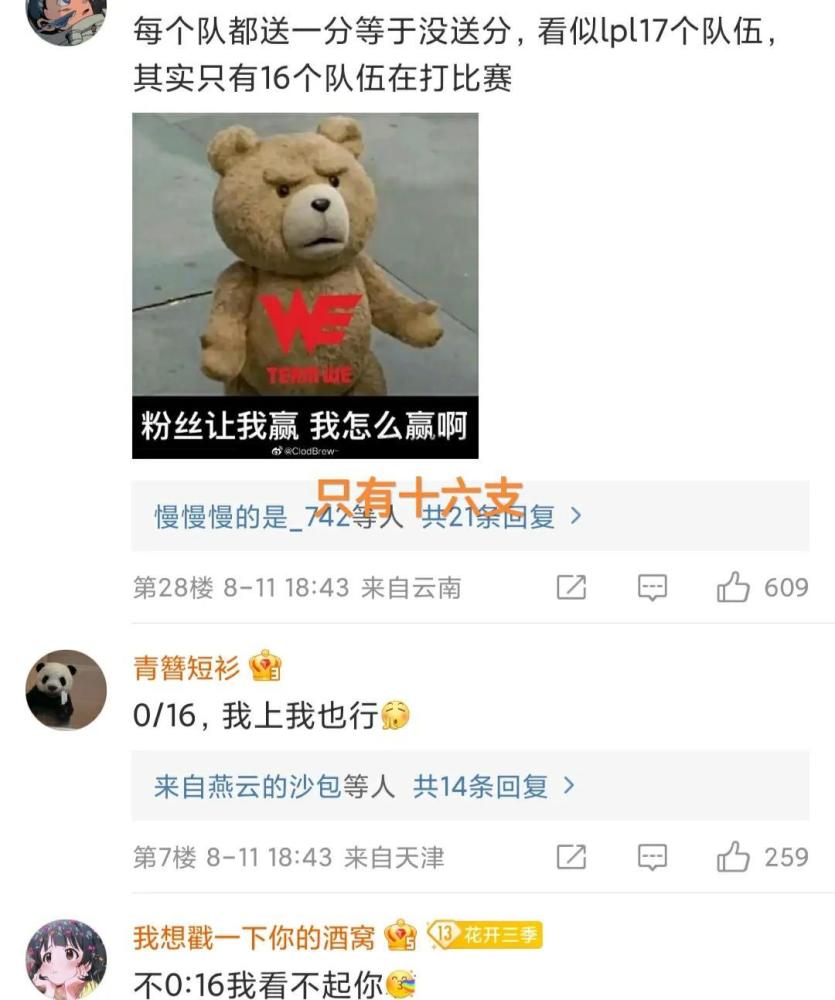
Task: Like the comment with 609 likes
Action: point(733,587)
